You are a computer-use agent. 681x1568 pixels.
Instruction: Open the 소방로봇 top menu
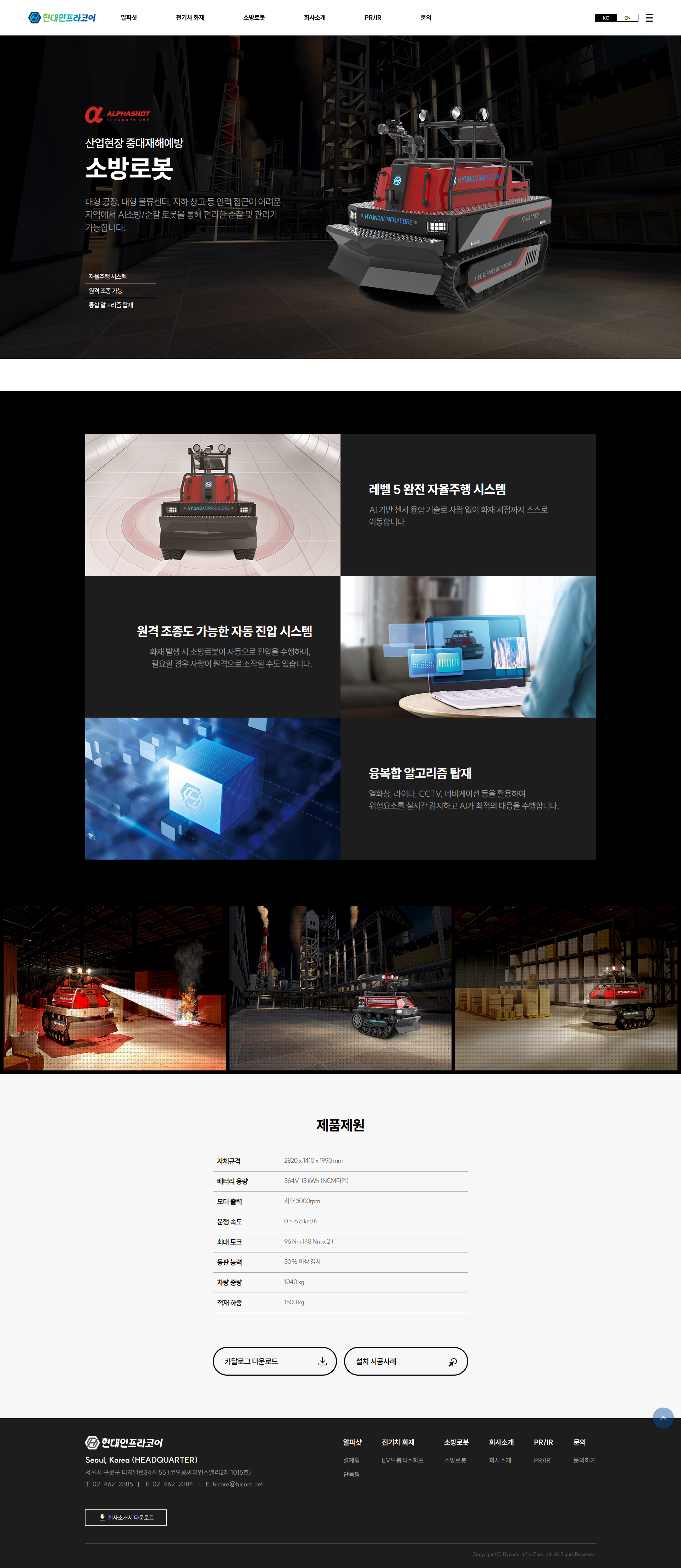tap(254, 18)
